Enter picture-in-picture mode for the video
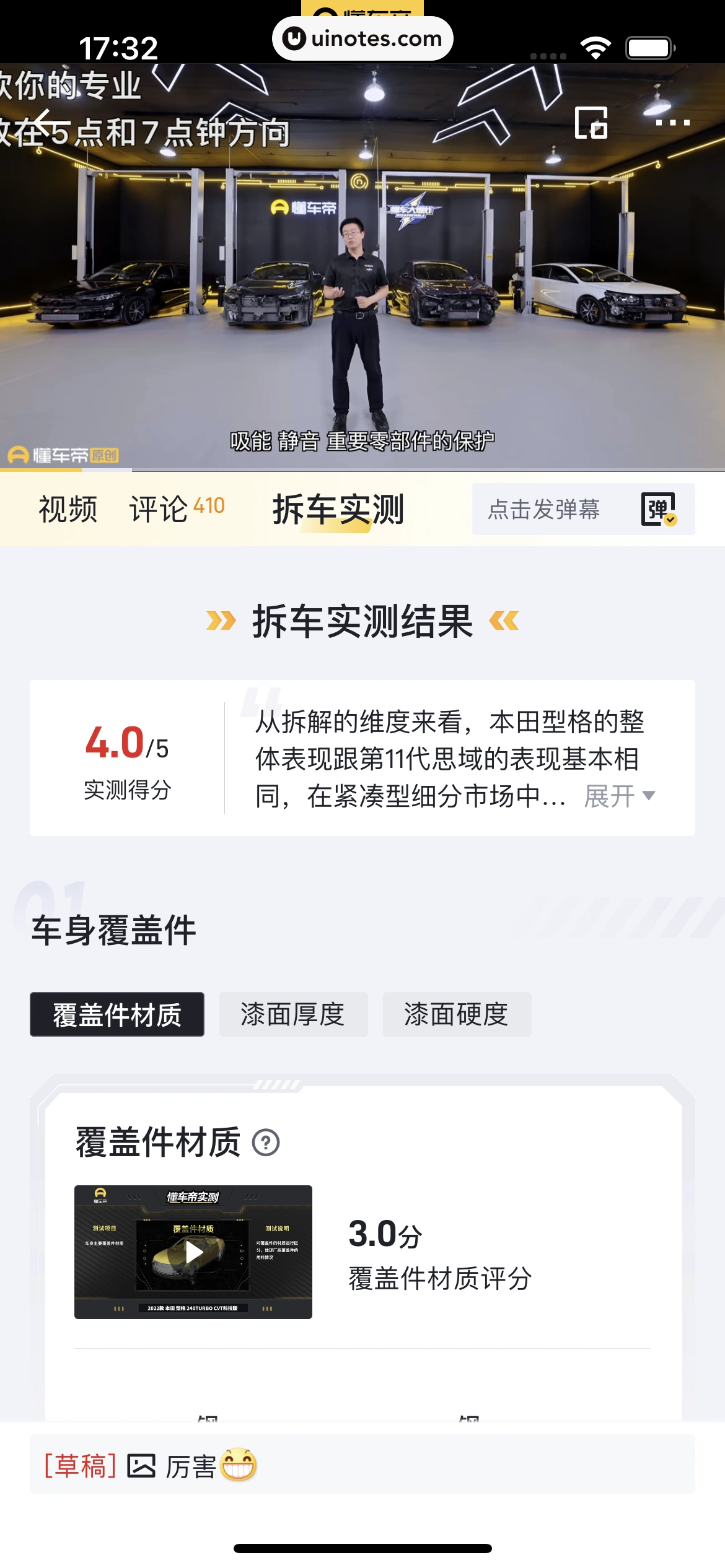 591,123
